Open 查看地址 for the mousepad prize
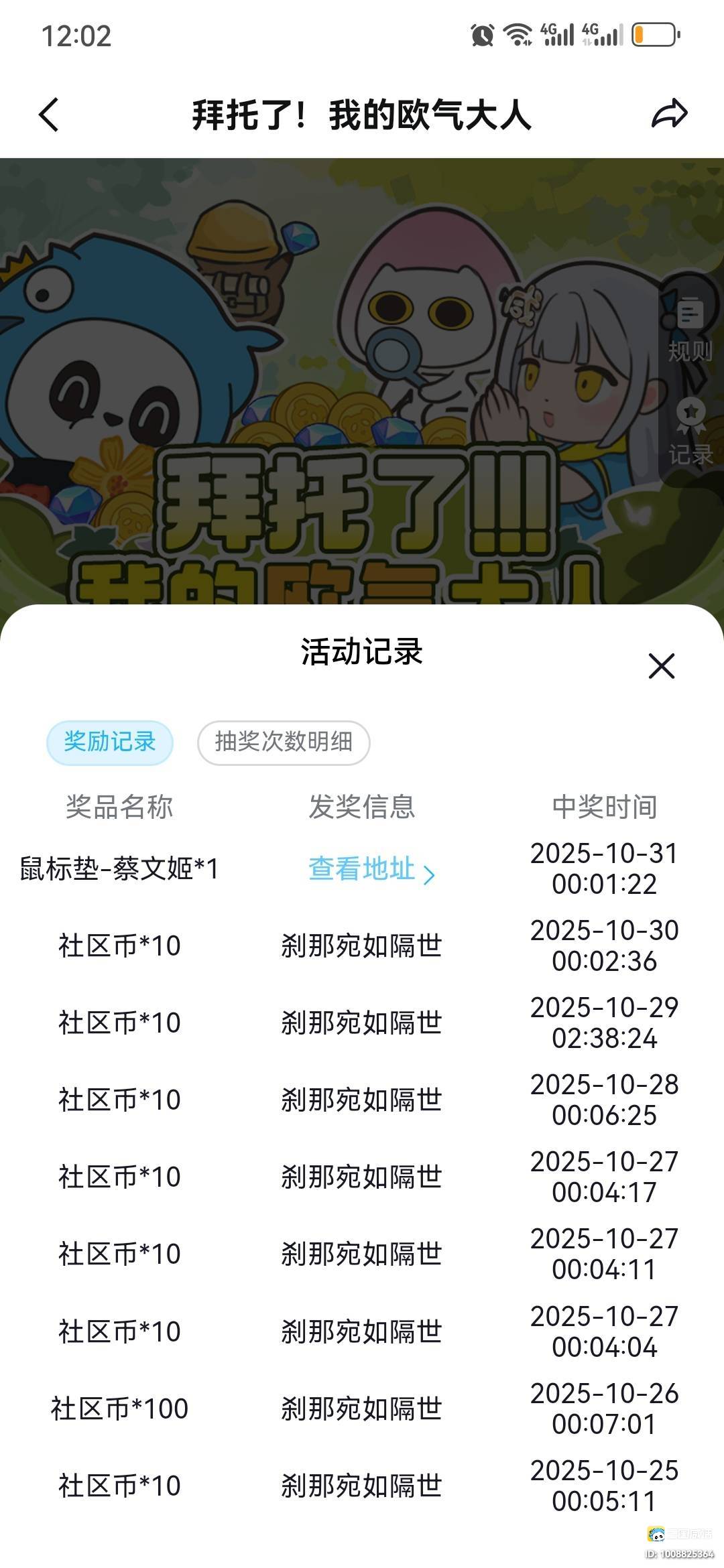 click(371, 870)
